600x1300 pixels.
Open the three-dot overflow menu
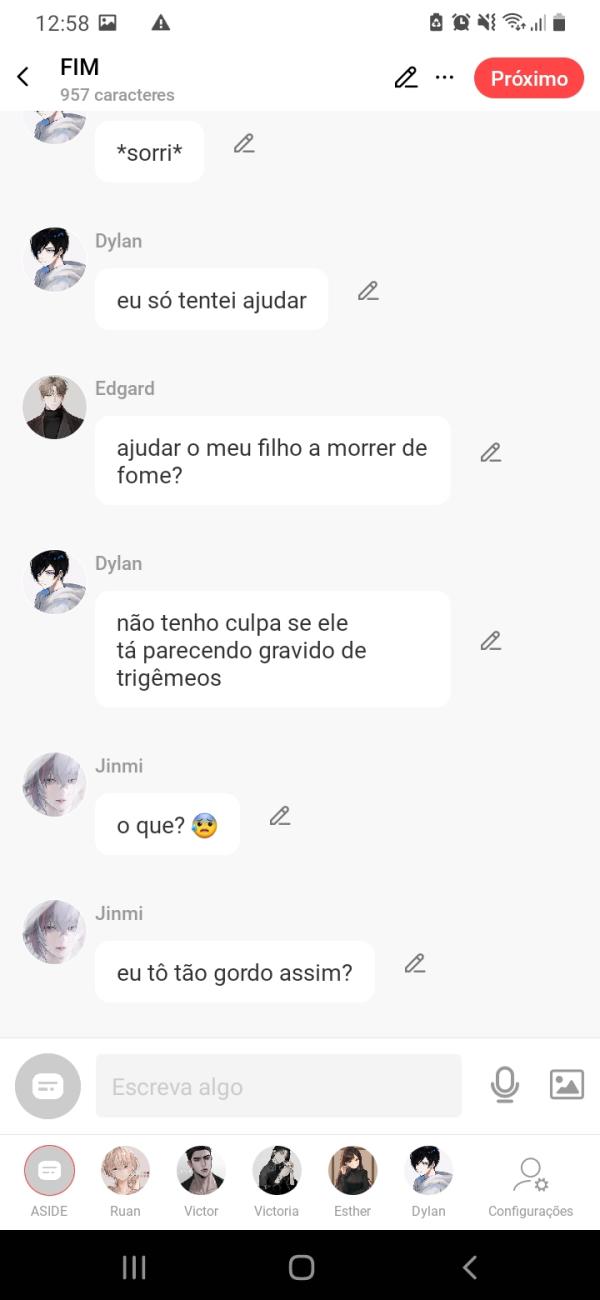(x=445, y=78)
